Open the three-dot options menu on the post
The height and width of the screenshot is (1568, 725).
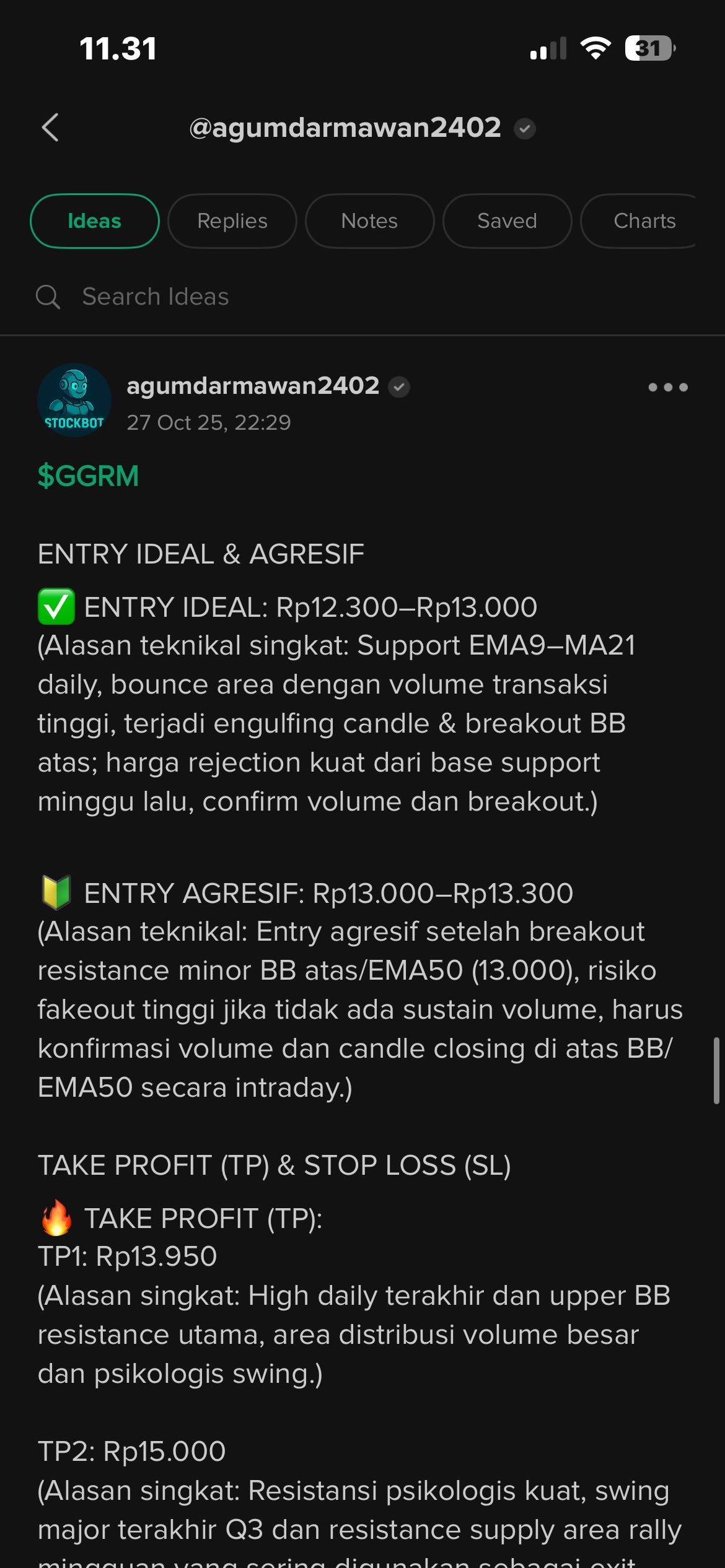pyautogui.click(x=667, y=387)
